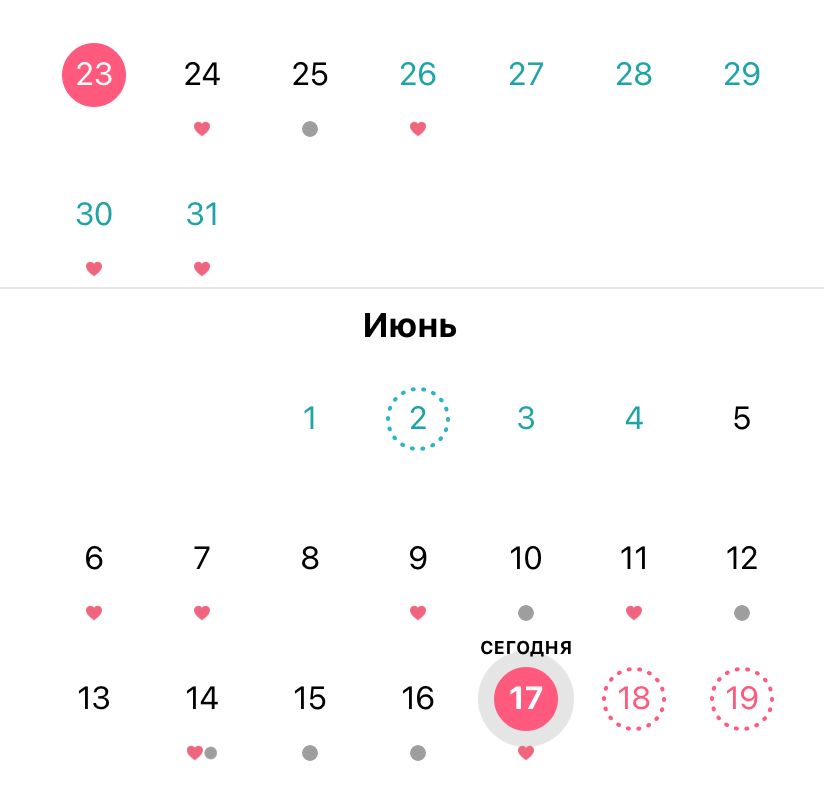Select May 24 in the calendar

coord(202,74)
